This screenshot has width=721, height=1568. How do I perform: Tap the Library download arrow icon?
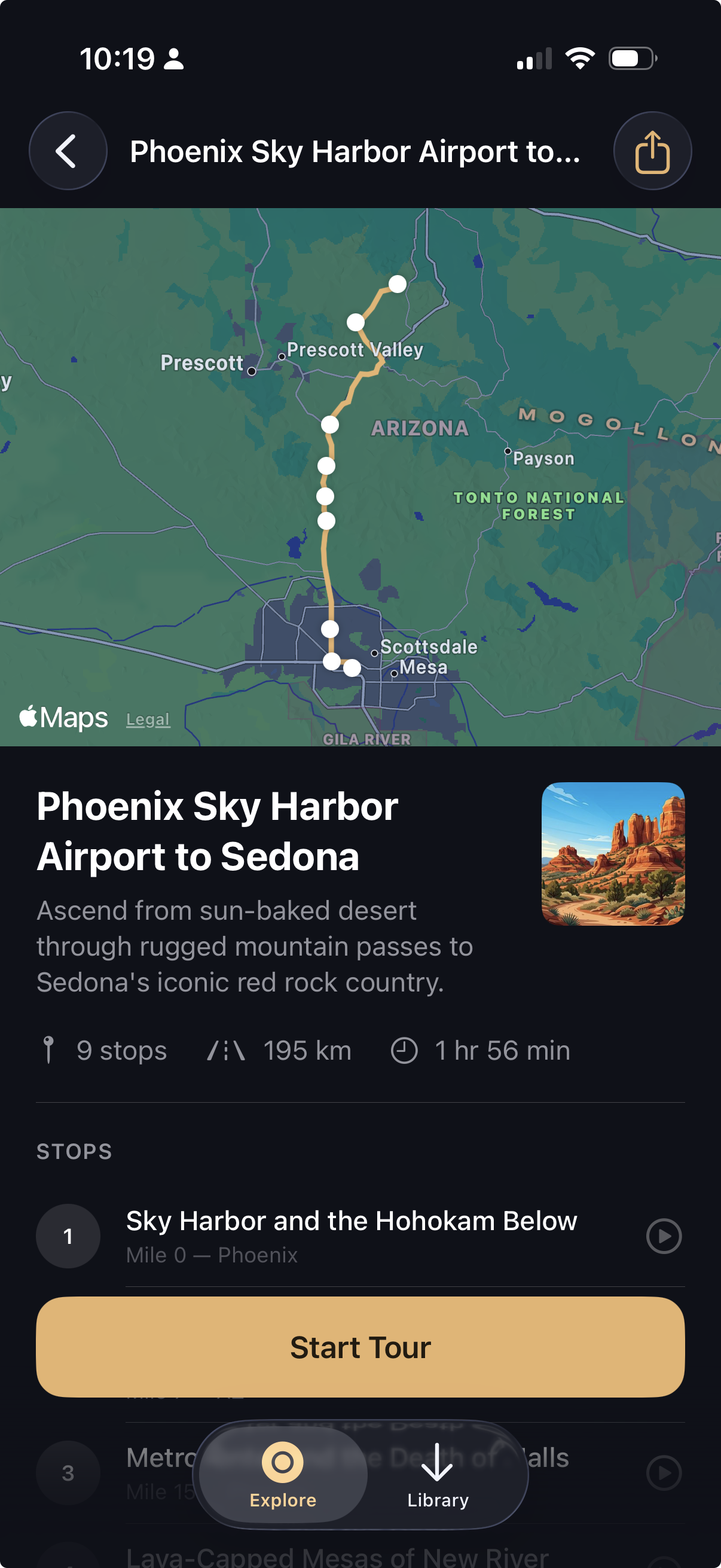438,1463
